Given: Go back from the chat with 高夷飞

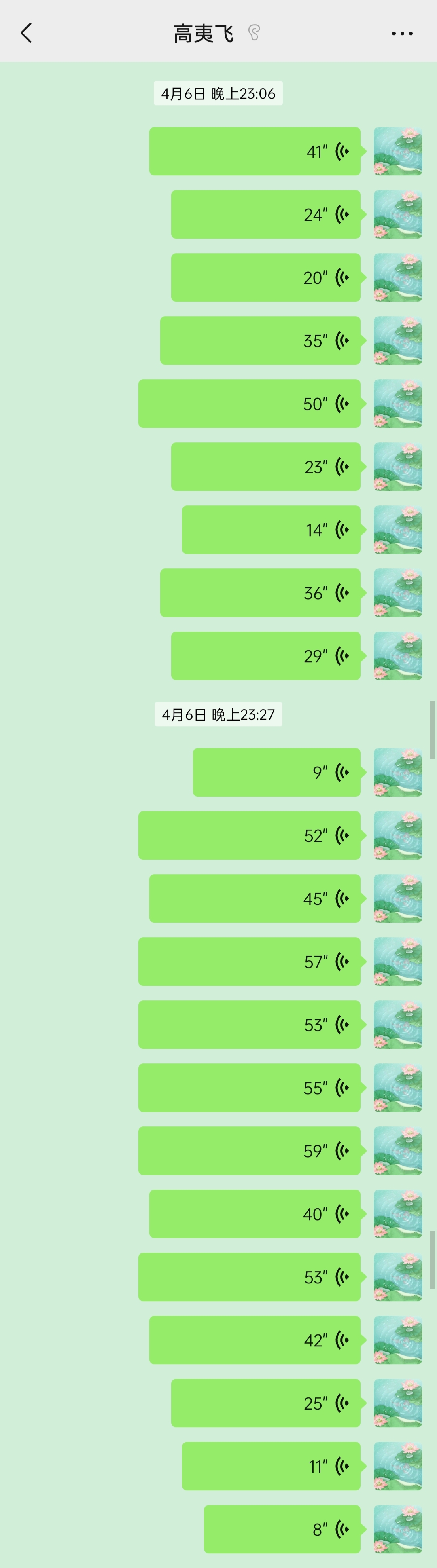Looking at the screenshot, I should [26, 33].
